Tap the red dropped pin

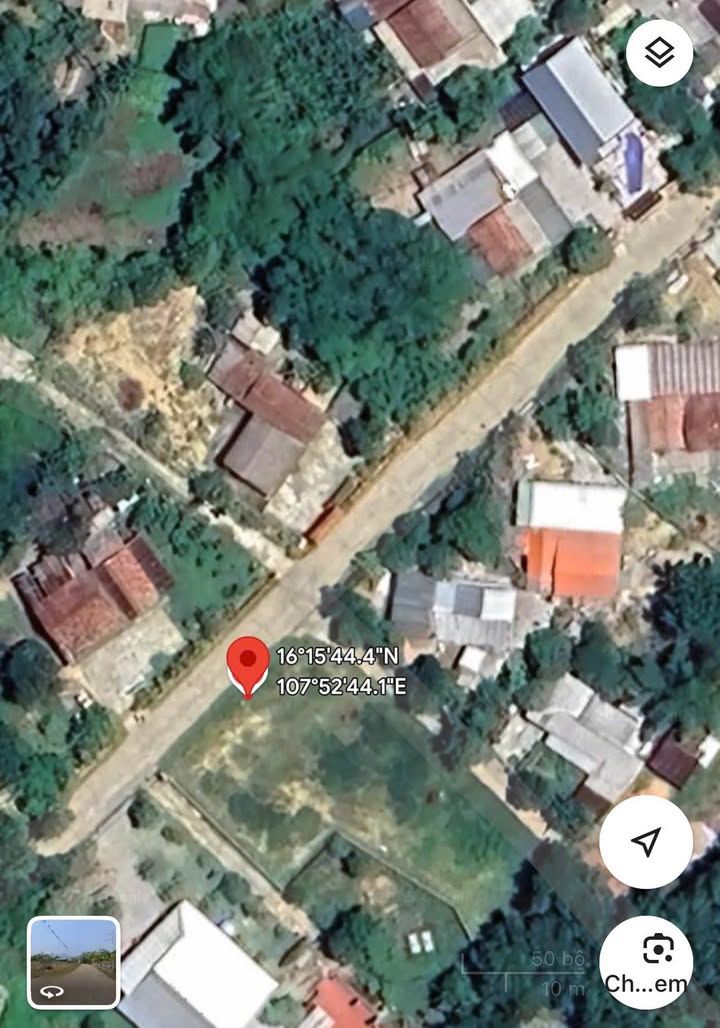coord(247,664)
